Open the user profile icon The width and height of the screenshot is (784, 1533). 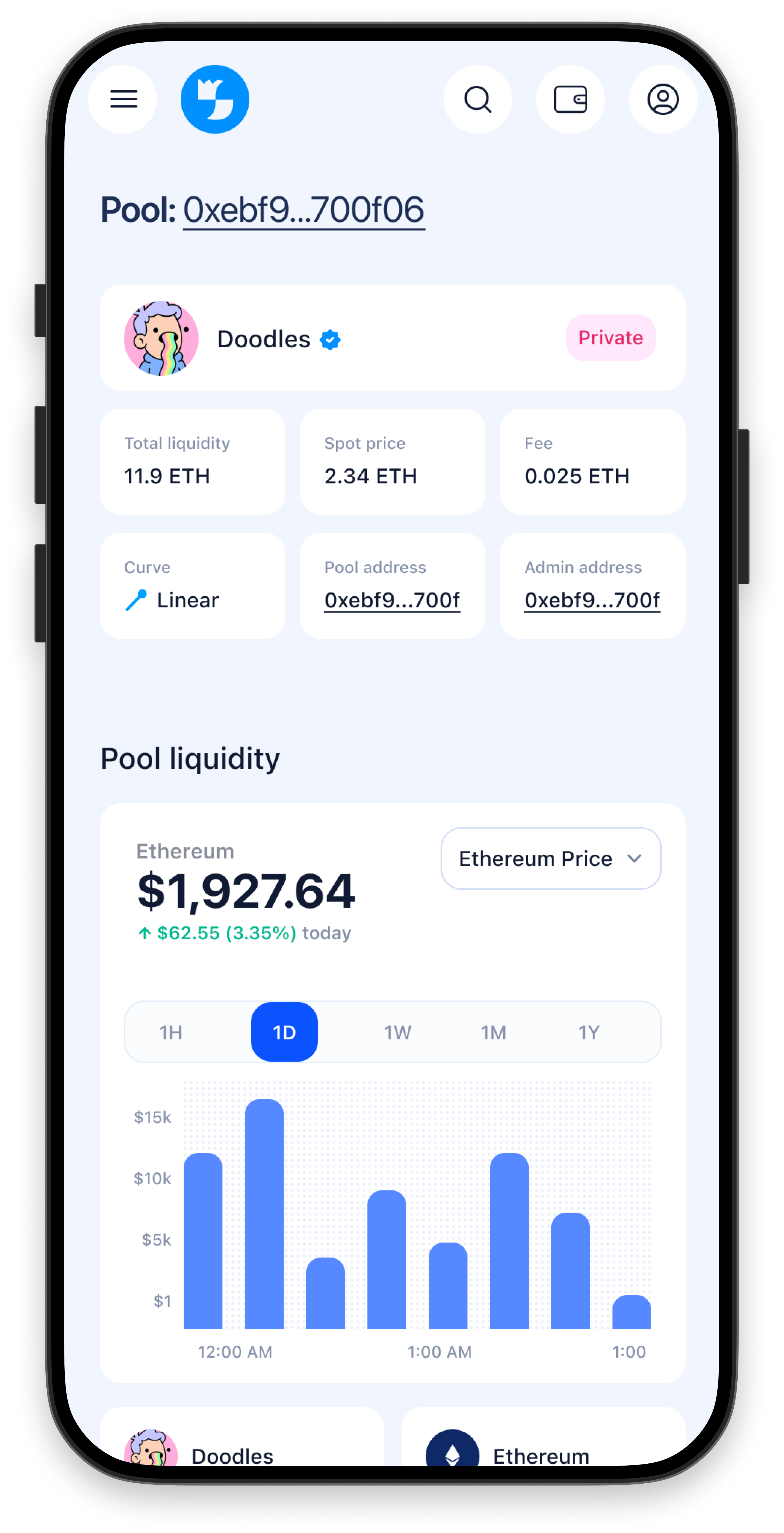click(x=663, y=99)
